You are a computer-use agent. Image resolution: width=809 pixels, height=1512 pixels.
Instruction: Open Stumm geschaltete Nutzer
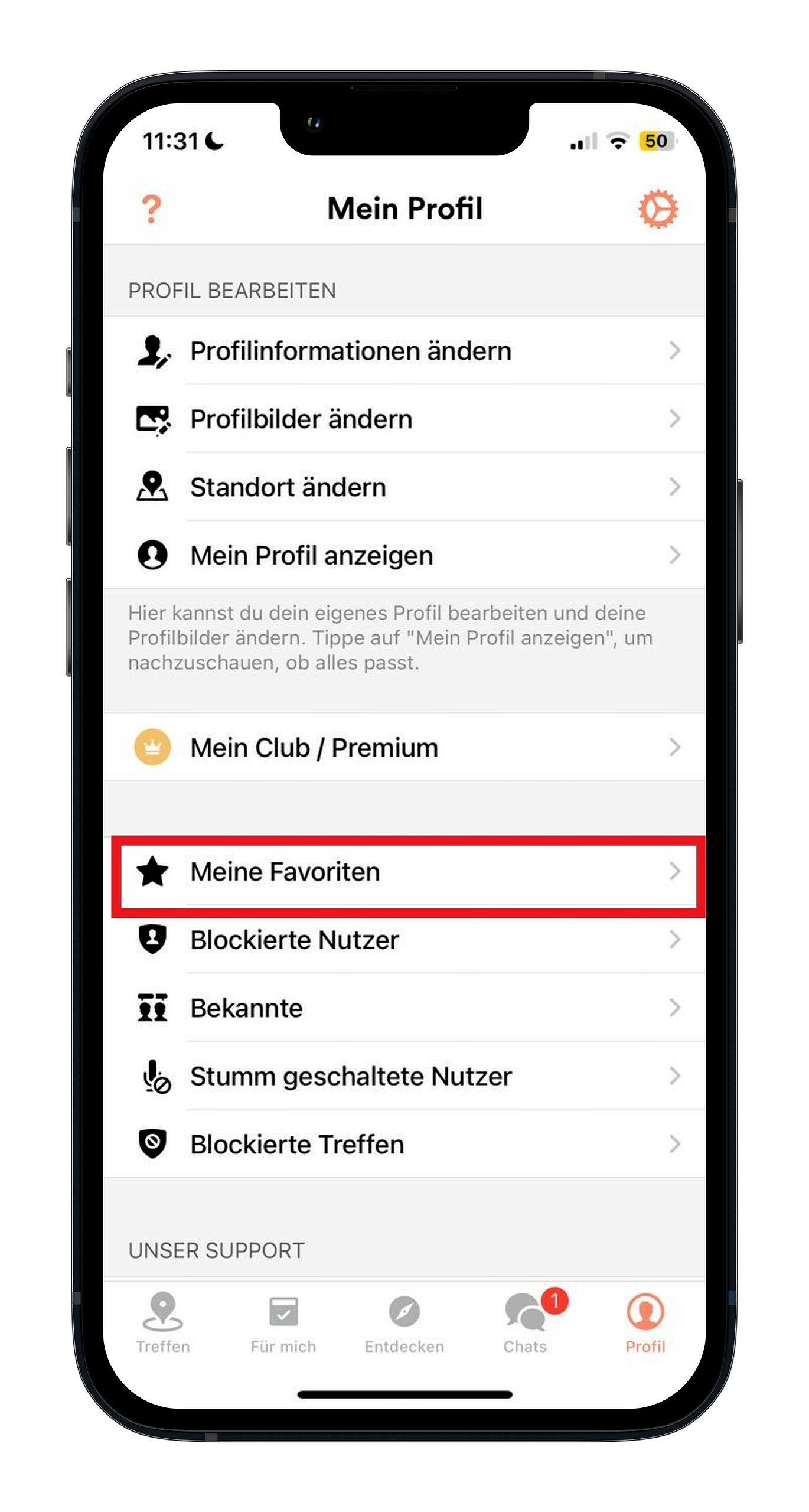(404, 1076)
